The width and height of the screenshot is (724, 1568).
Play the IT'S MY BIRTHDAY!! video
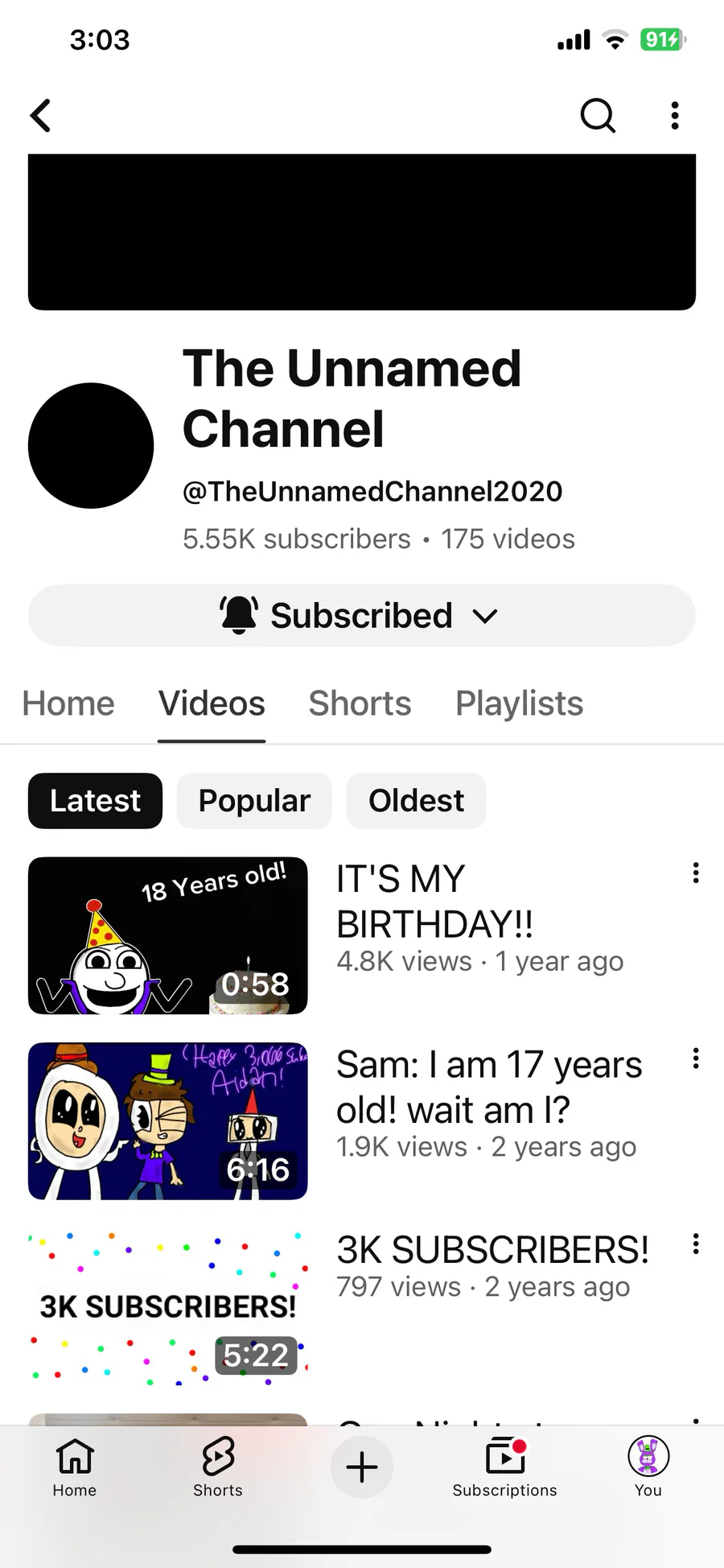(x=167, y=935)
